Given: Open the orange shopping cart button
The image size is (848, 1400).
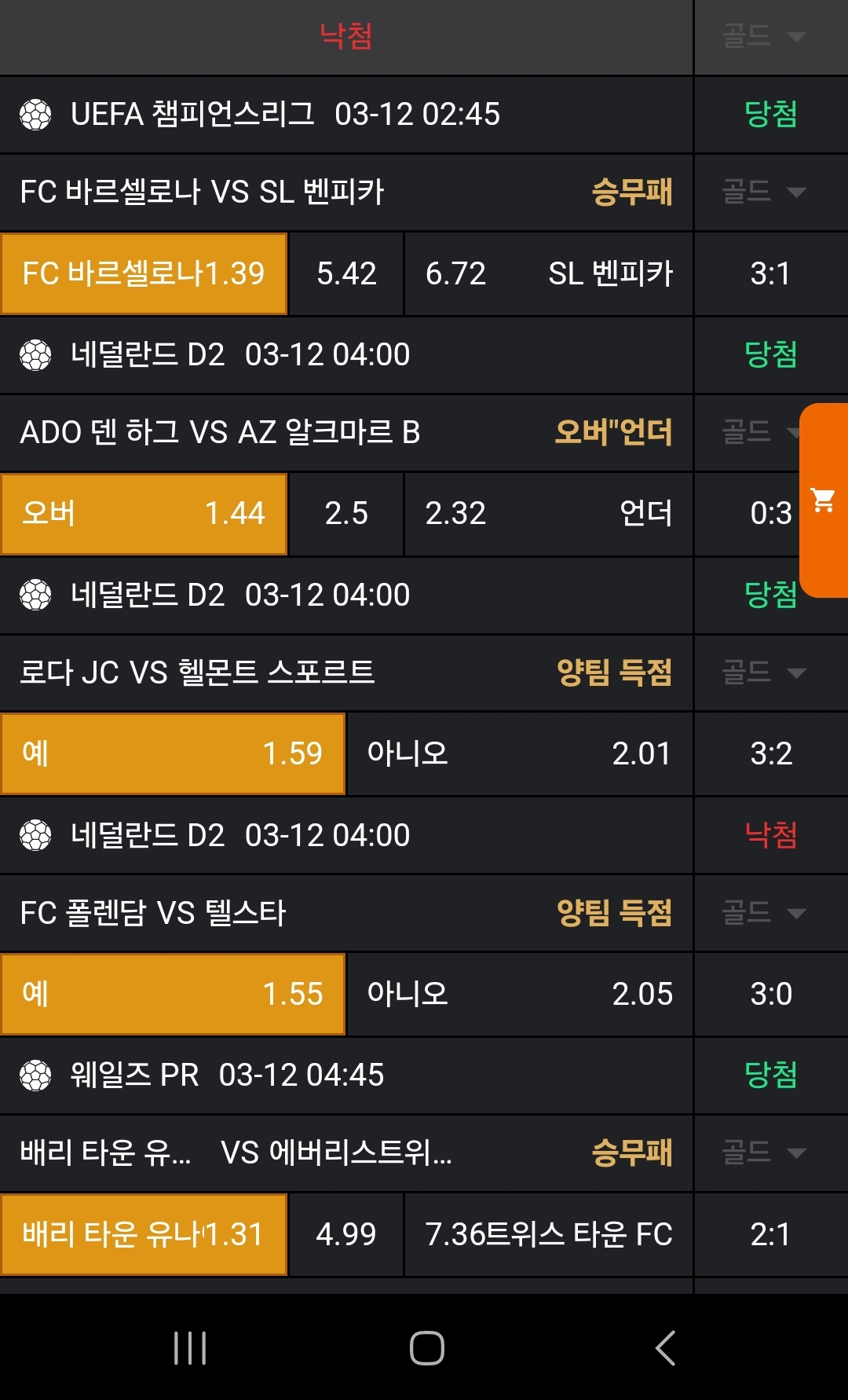Looking at the screenshot, I should tap(823, 500).
